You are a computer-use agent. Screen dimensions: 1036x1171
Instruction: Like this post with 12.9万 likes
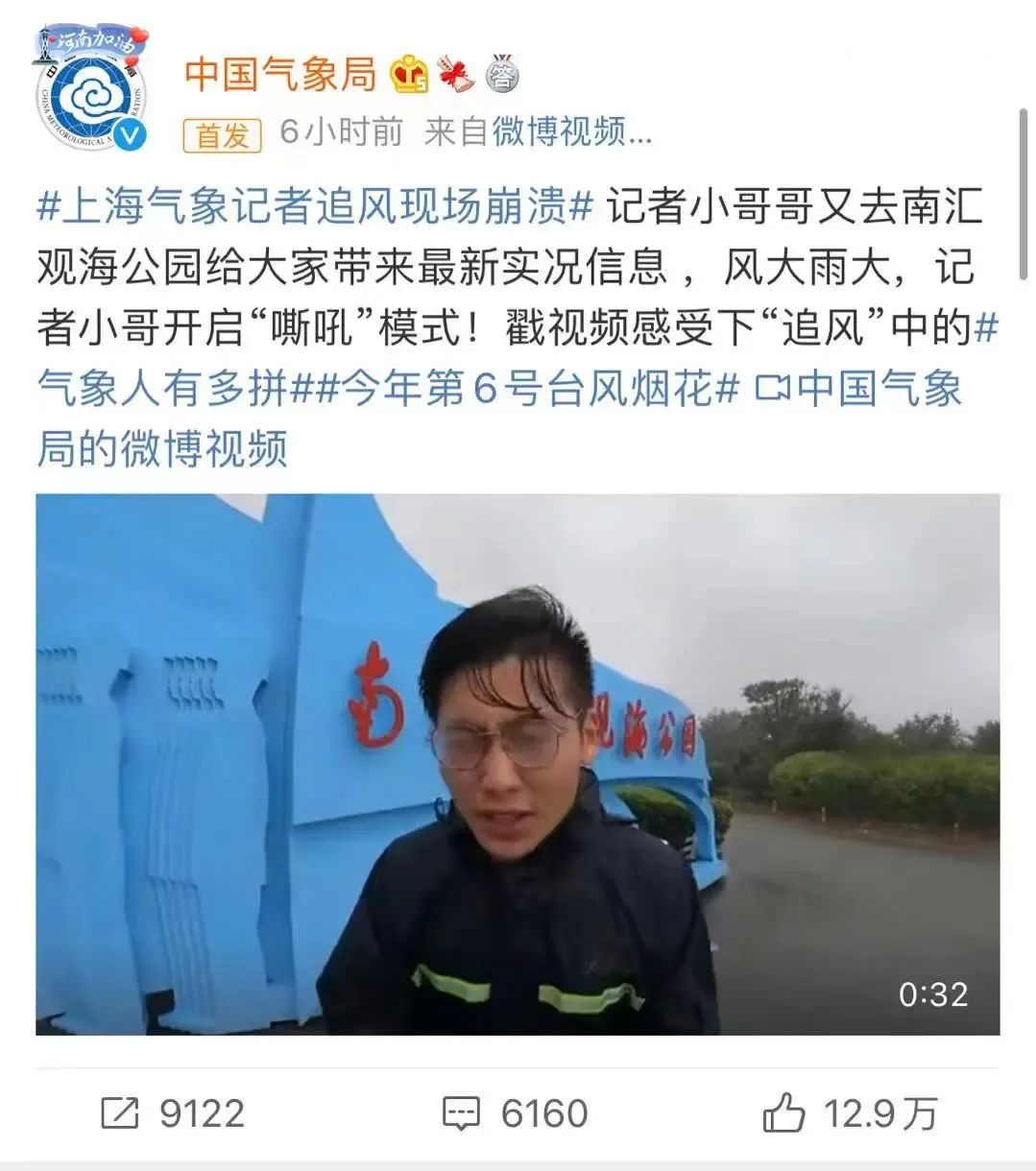(x=849, y=1113)
